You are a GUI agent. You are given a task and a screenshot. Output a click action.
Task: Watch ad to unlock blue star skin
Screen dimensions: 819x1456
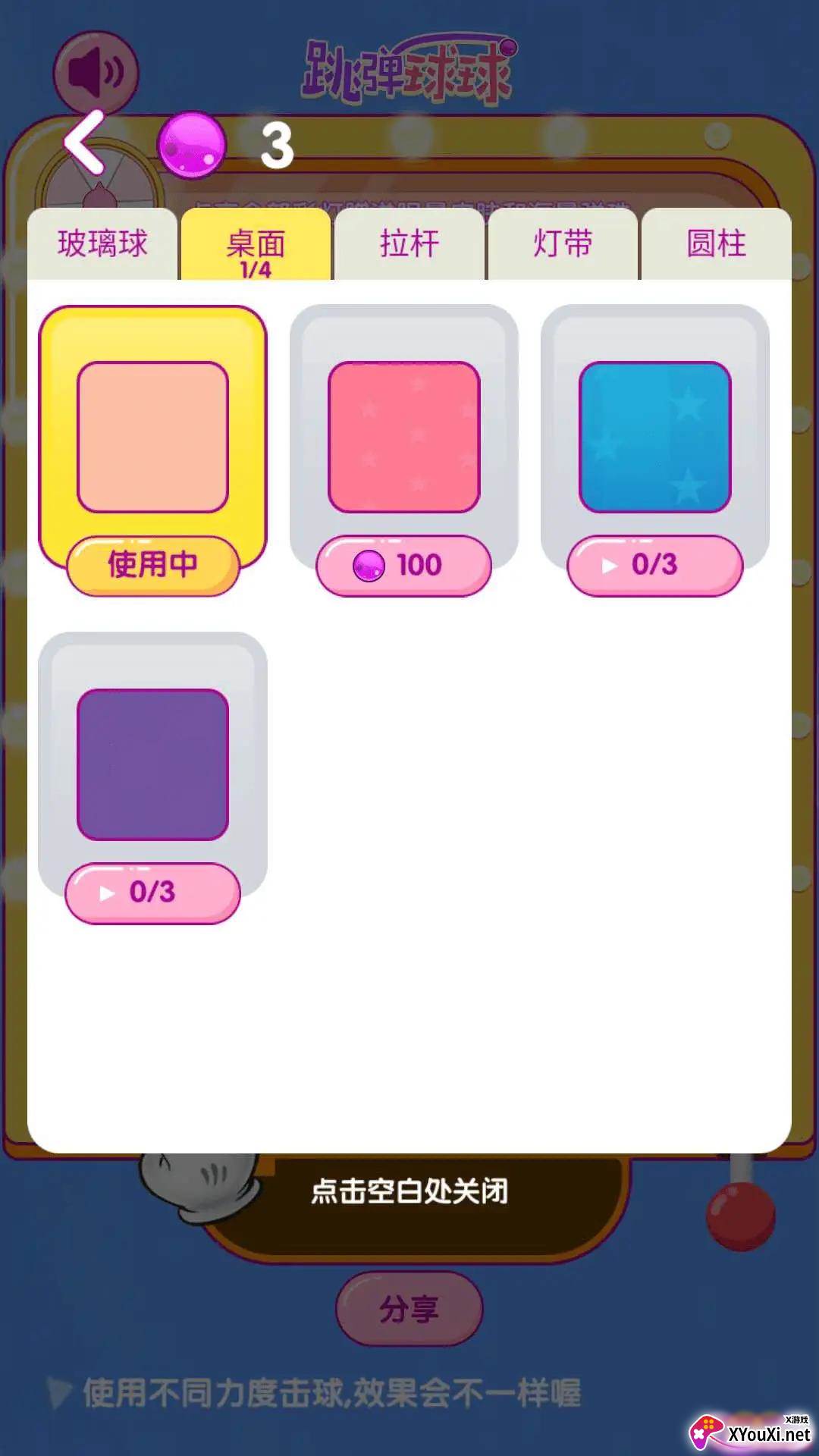click(654, 565)
